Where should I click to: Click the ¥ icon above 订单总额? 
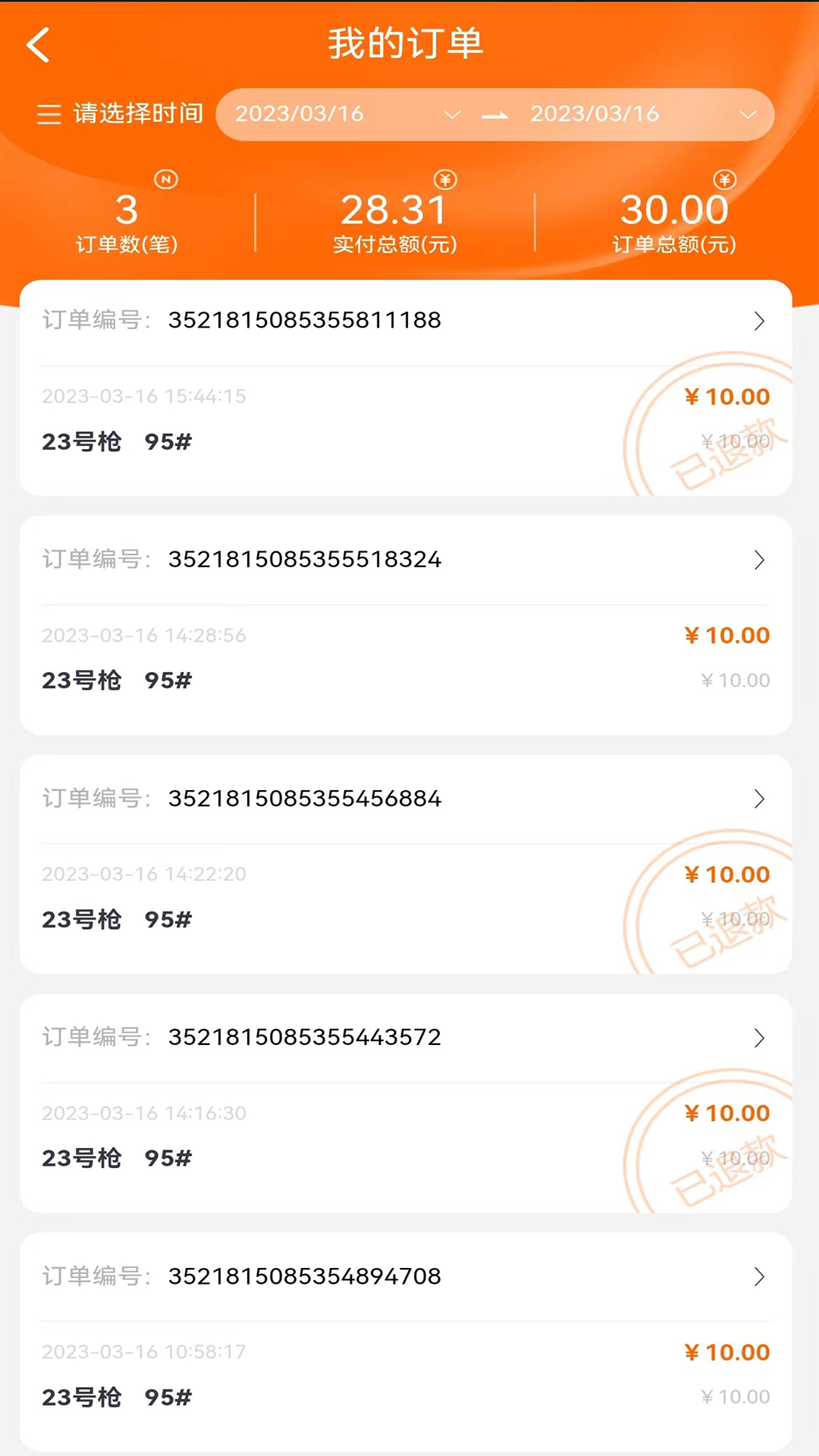click(723, 180)
